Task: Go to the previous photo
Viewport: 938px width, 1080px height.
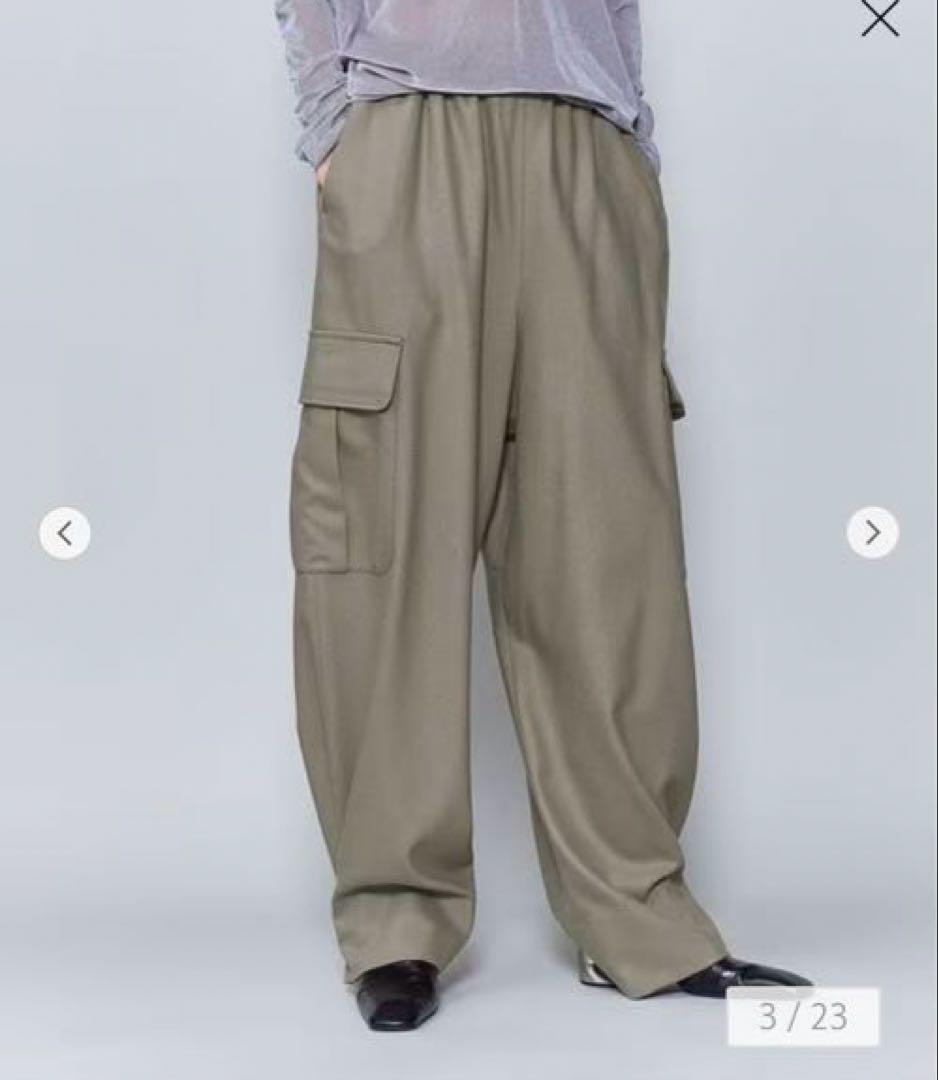Action: tap(65, 534)
